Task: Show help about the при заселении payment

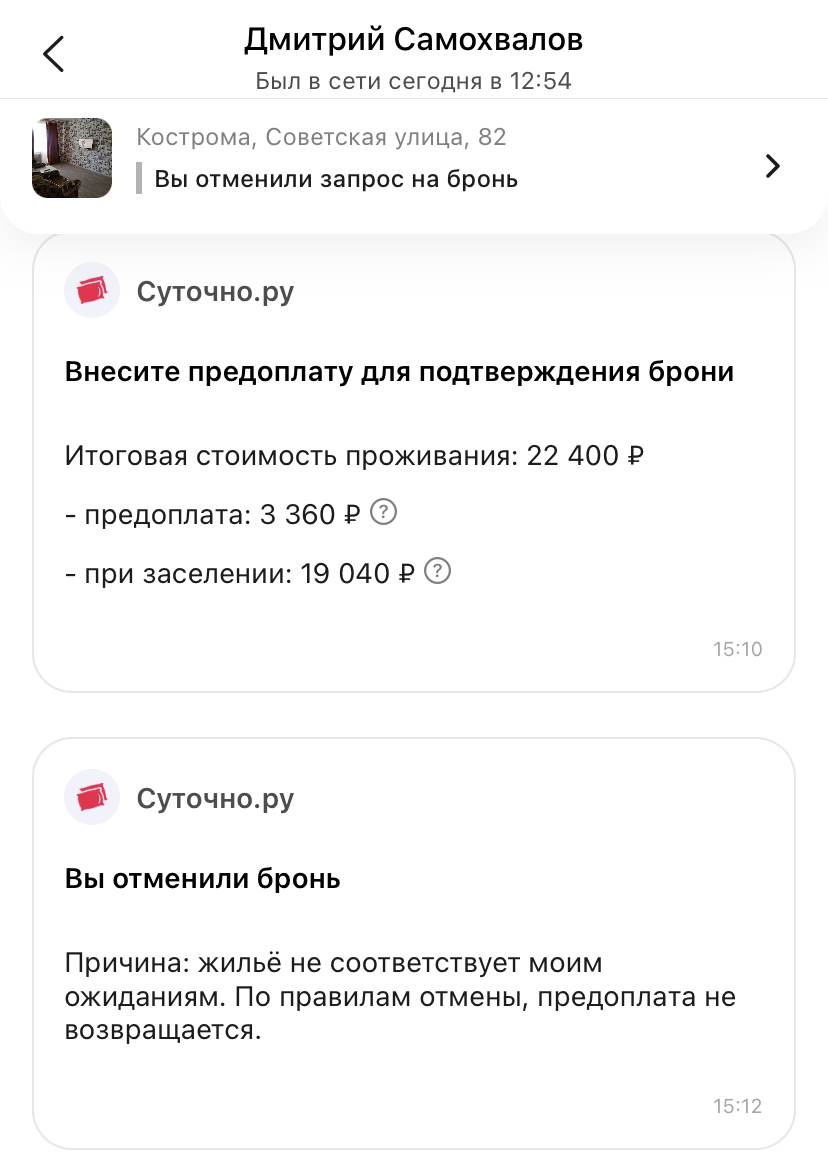Action: coord(438,572)
